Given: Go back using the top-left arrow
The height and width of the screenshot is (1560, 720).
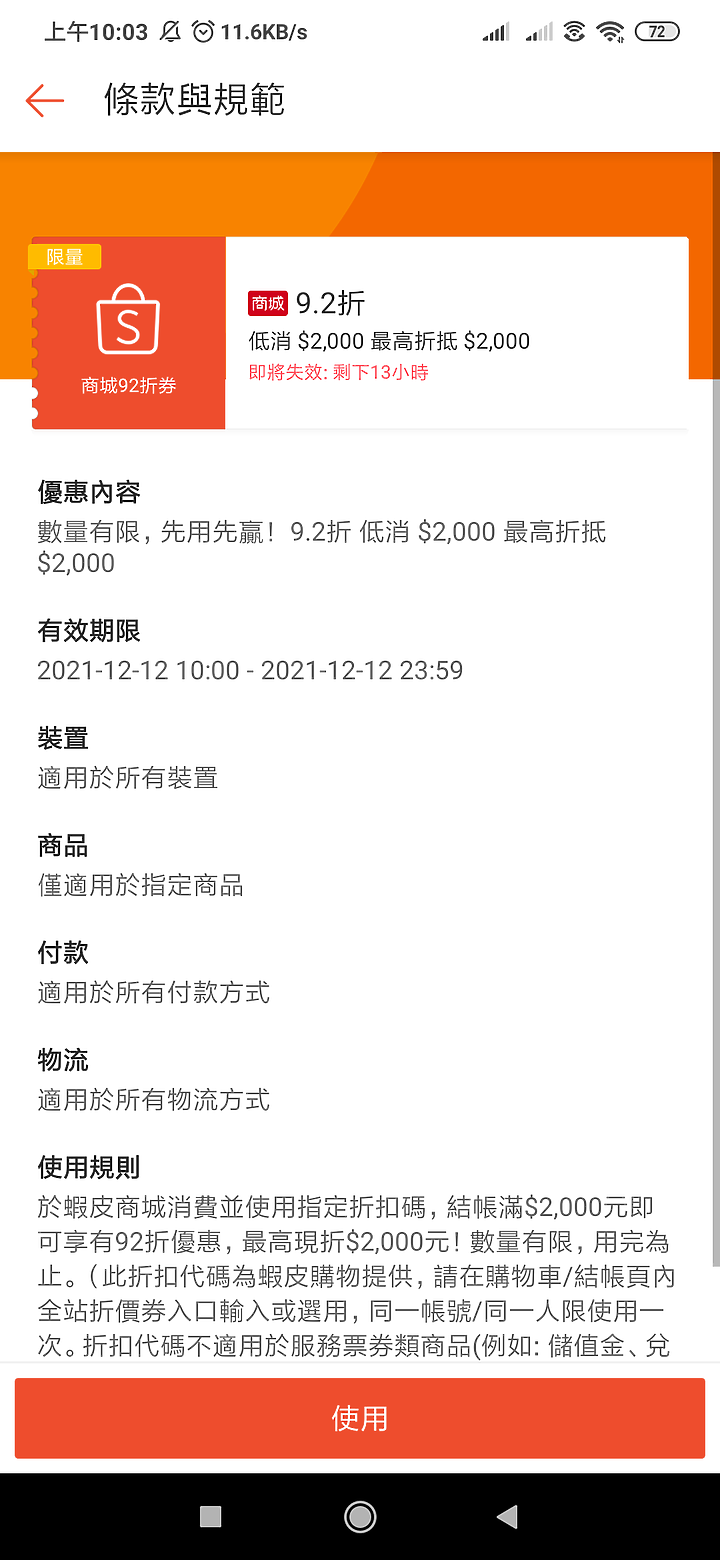Looking at the screenshot, I should point(45,100).
